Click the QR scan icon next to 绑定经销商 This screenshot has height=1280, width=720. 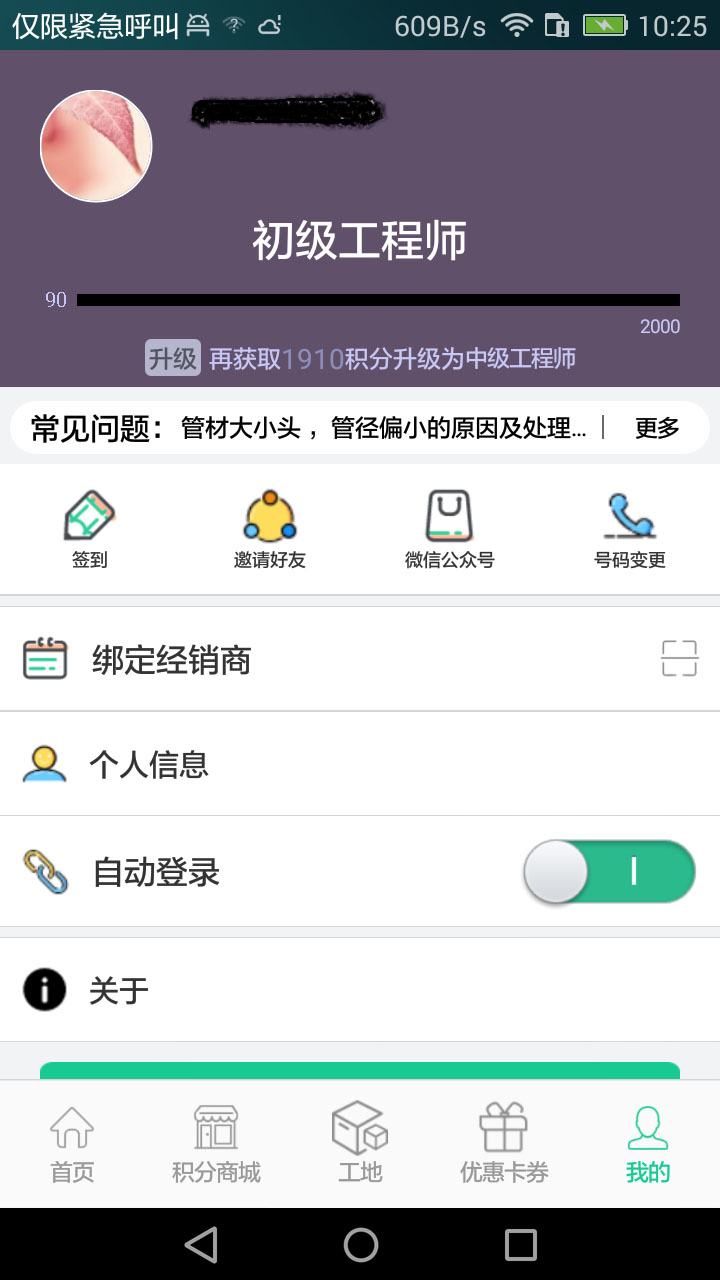tap(678, 658)
